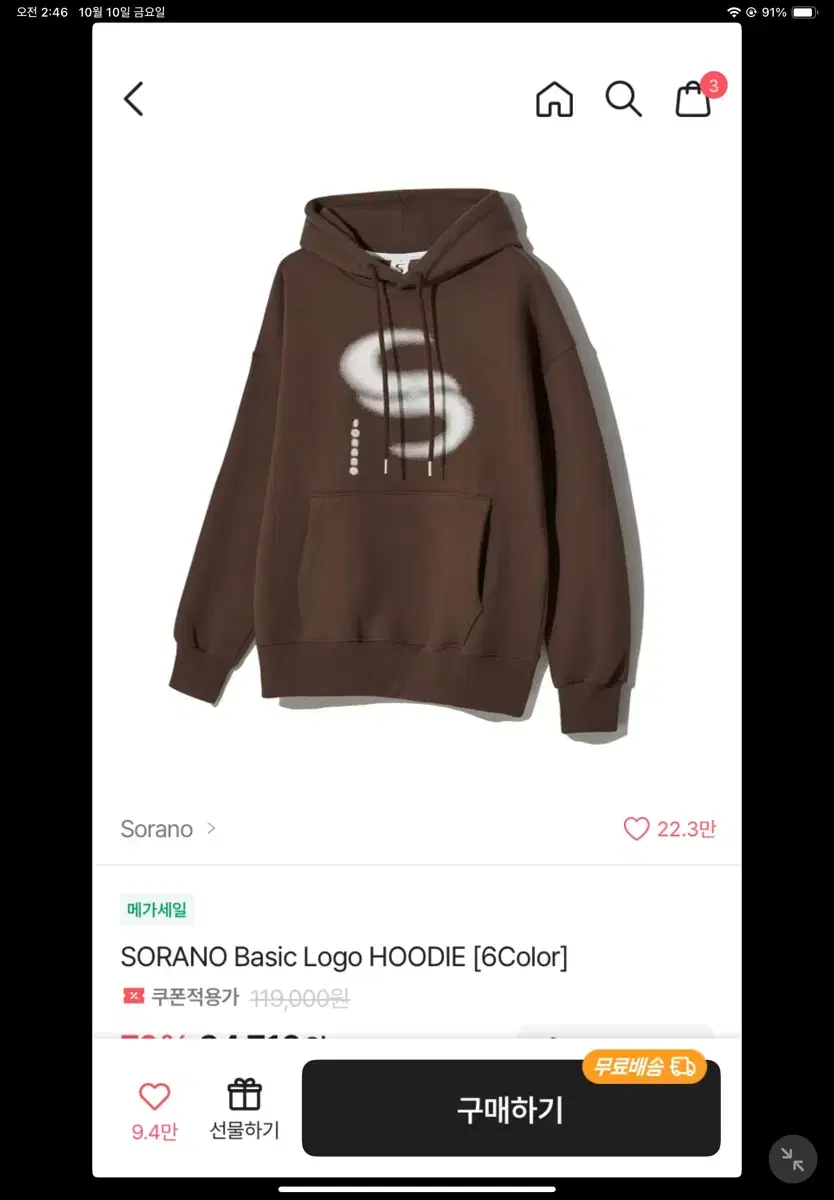This screenshot has width=834, height=1200.
Task: Toggle the favorite heart next to 22.3만
Action: (637, 828)
